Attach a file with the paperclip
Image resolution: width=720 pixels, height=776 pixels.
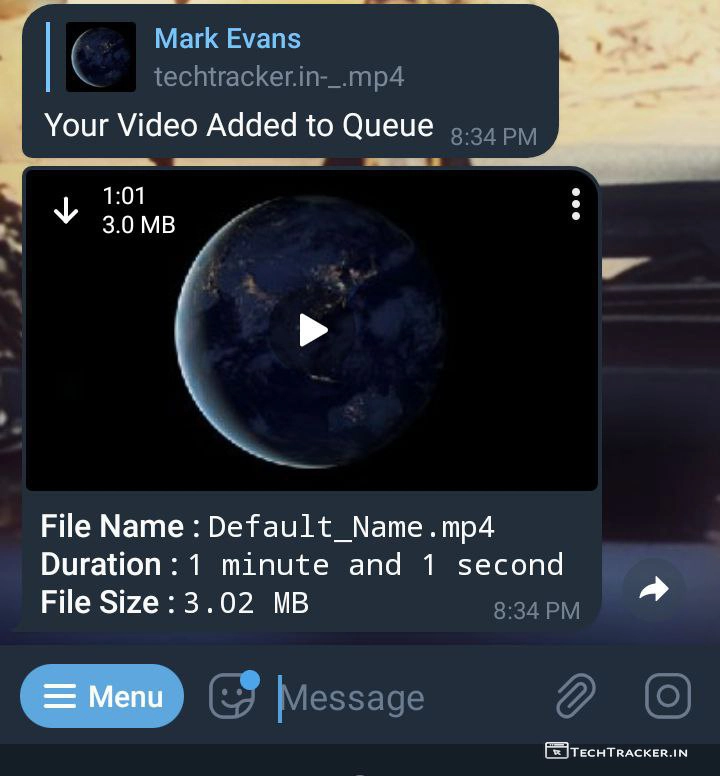point(575,697)
